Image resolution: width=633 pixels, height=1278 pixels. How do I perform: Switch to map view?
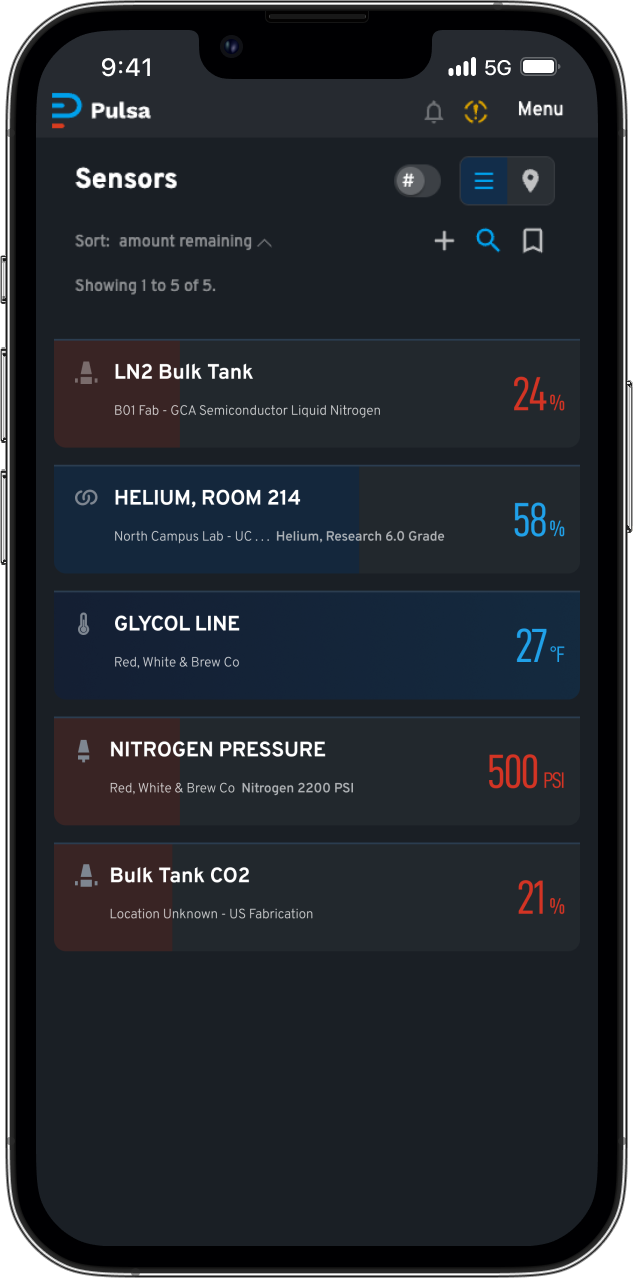531,181
